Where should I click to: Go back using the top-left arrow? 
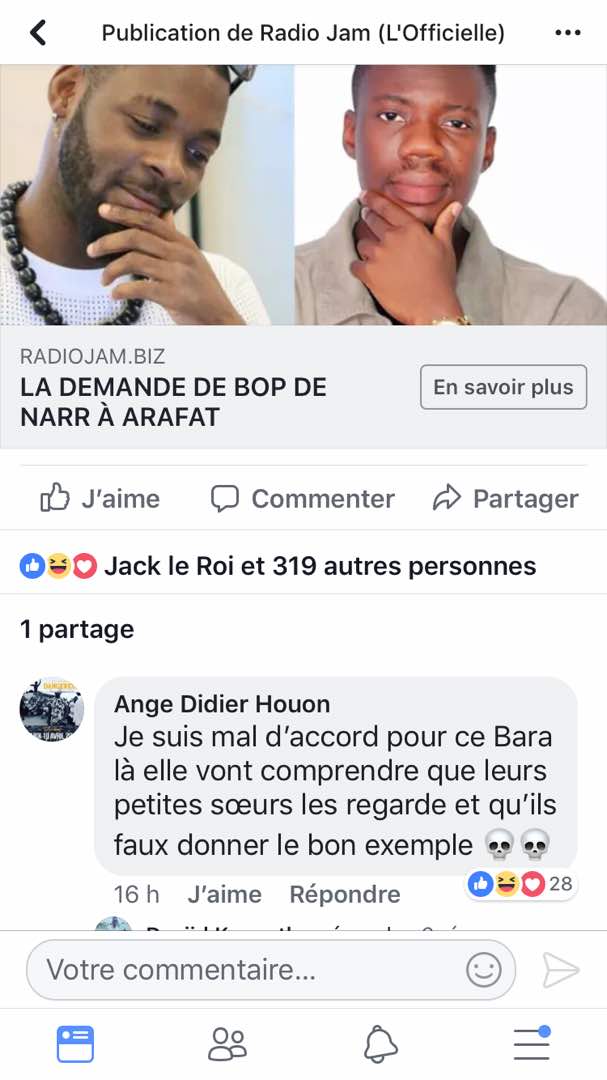[x=38, y=33]
